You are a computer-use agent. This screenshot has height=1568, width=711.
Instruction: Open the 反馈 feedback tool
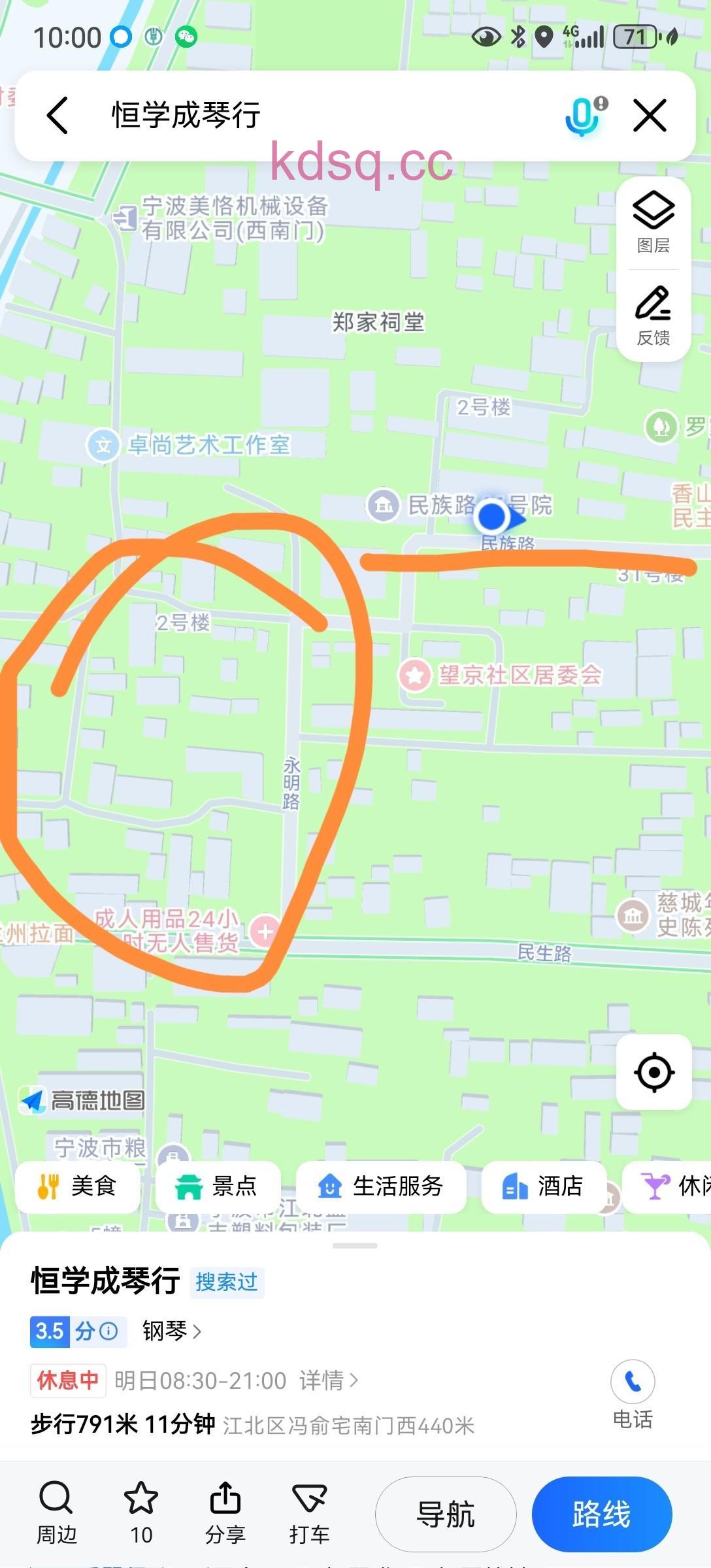click(x=653, y=318)
